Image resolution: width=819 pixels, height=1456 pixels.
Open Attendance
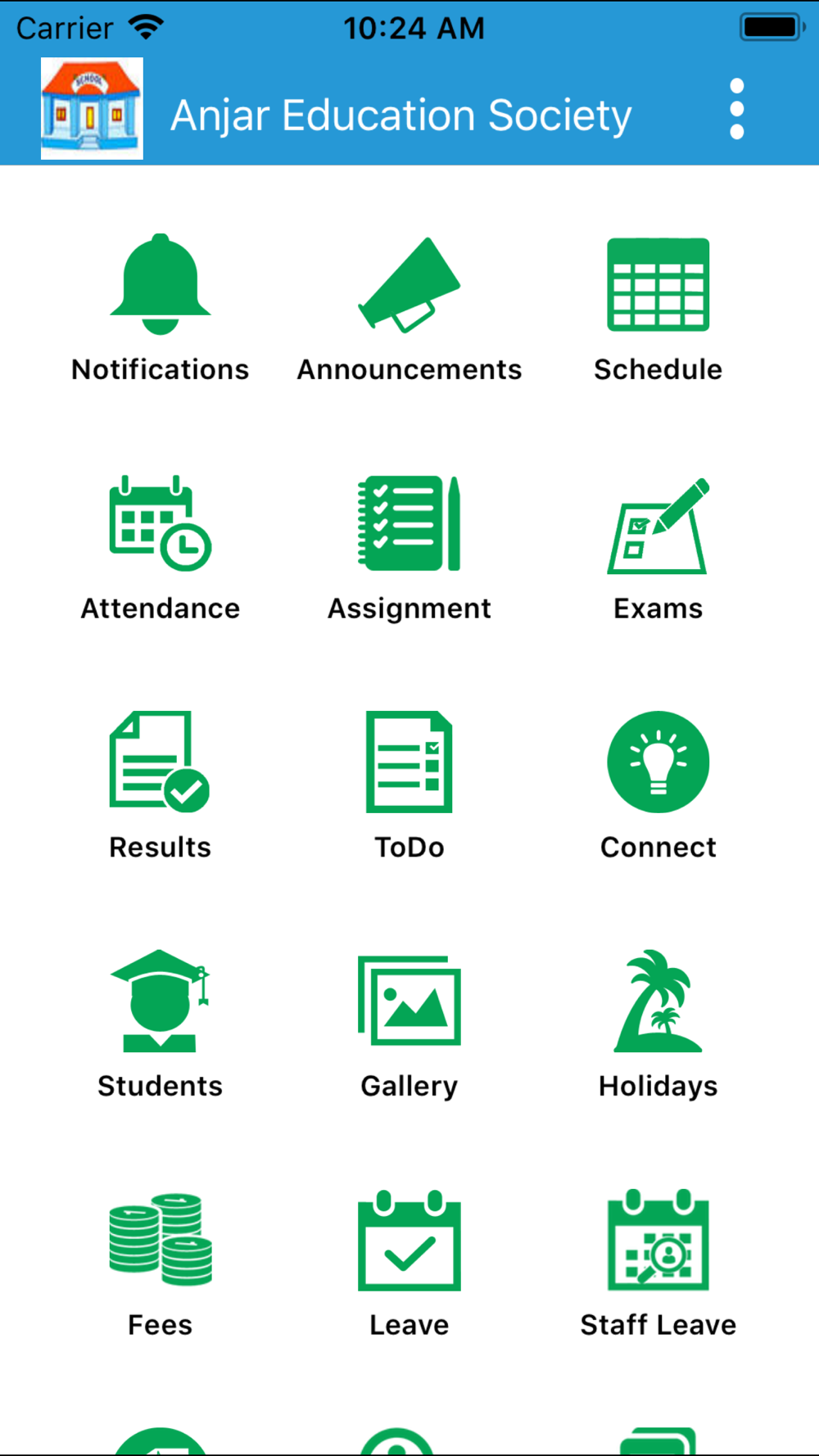click(x=161, y=548)
